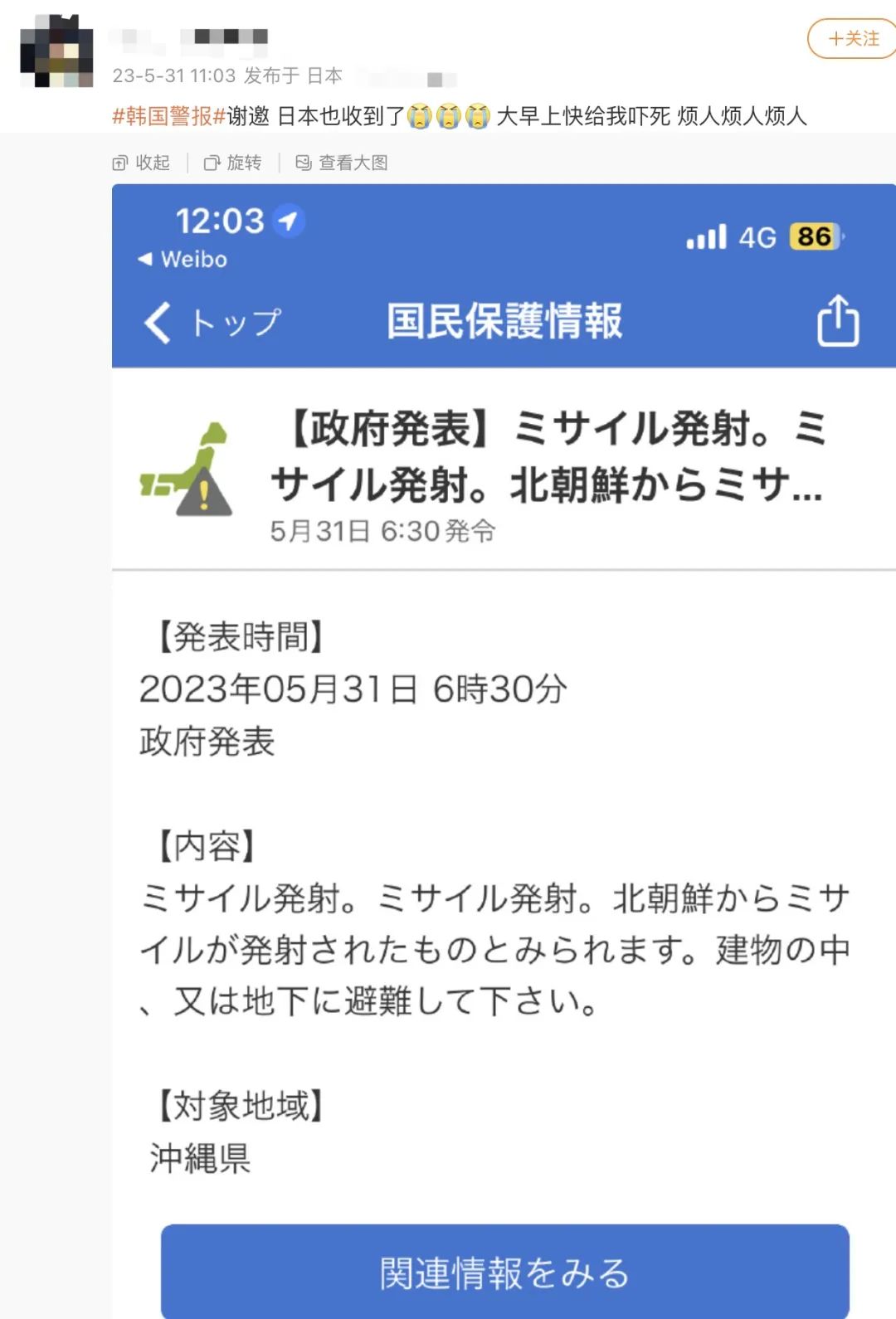The image size is (896, 1319).
Task: Follow this poster with the 关注 button
Action: click(x=853, y=39)
